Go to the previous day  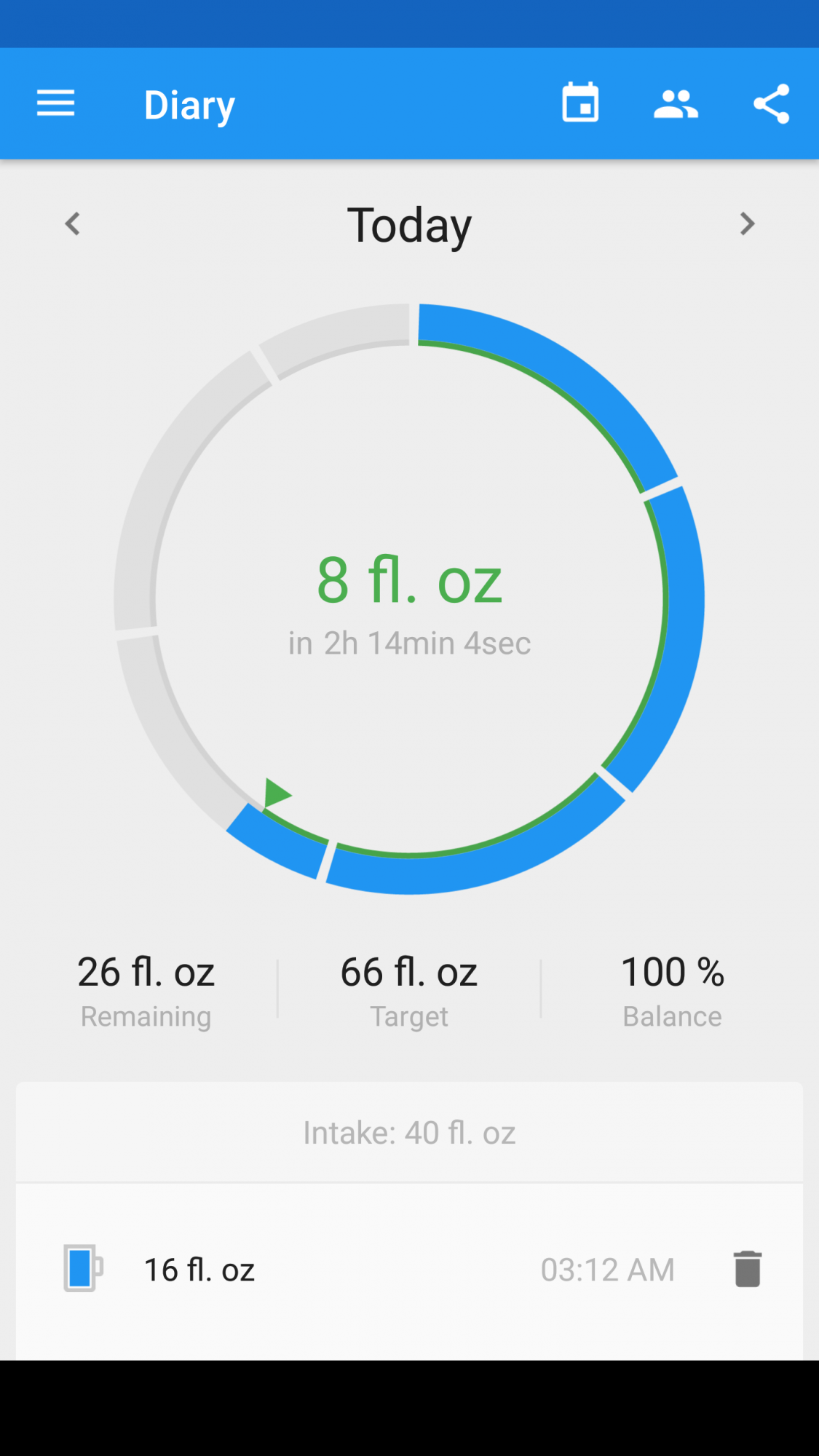coord(72,223)
